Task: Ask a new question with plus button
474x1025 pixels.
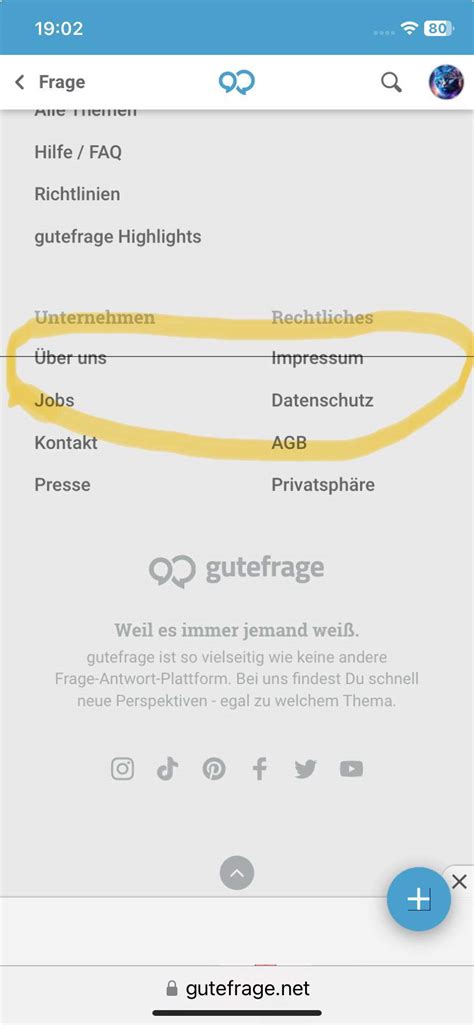Action: click(418, 899)
